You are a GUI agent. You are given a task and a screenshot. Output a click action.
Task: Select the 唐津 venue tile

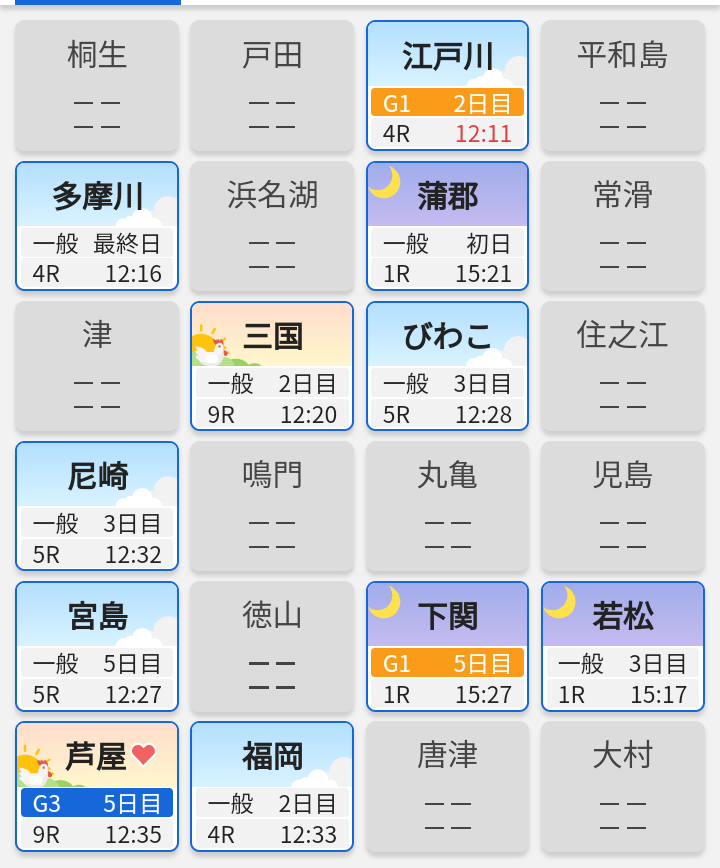point(447,786)
